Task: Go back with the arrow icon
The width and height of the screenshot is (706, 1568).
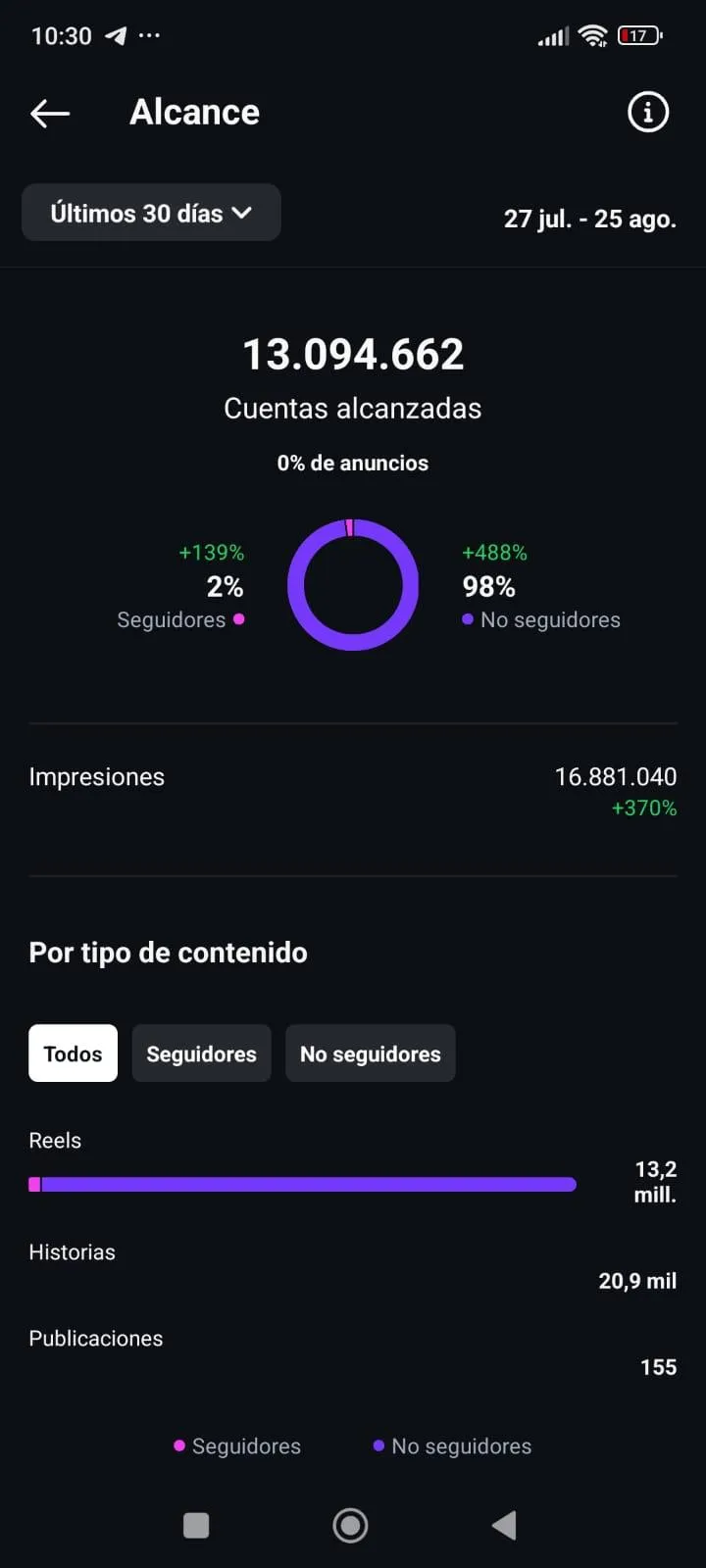Action: click(x=50, y=114)
